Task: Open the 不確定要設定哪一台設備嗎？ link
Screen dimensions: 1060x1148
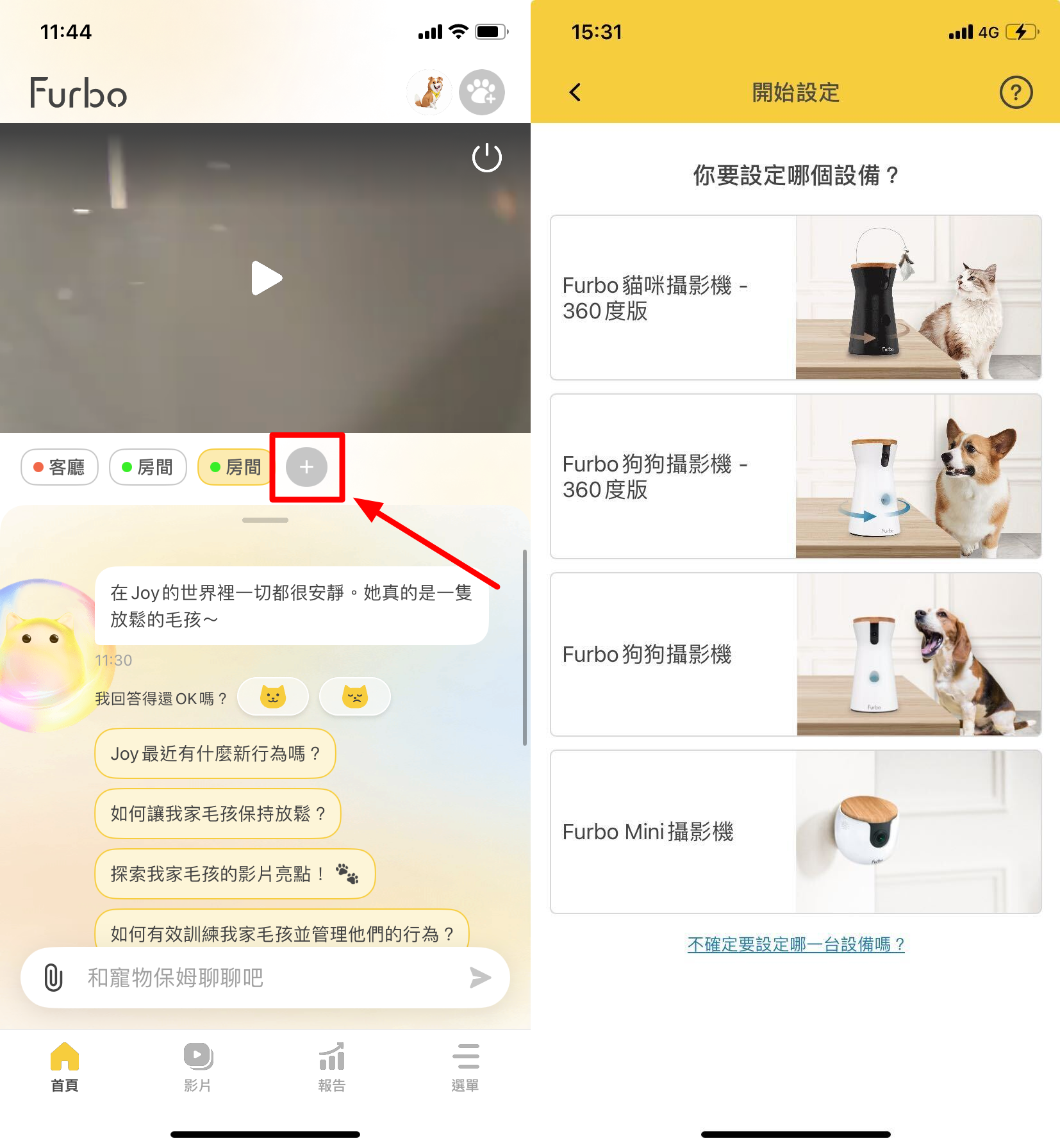Action: [795, 944]
